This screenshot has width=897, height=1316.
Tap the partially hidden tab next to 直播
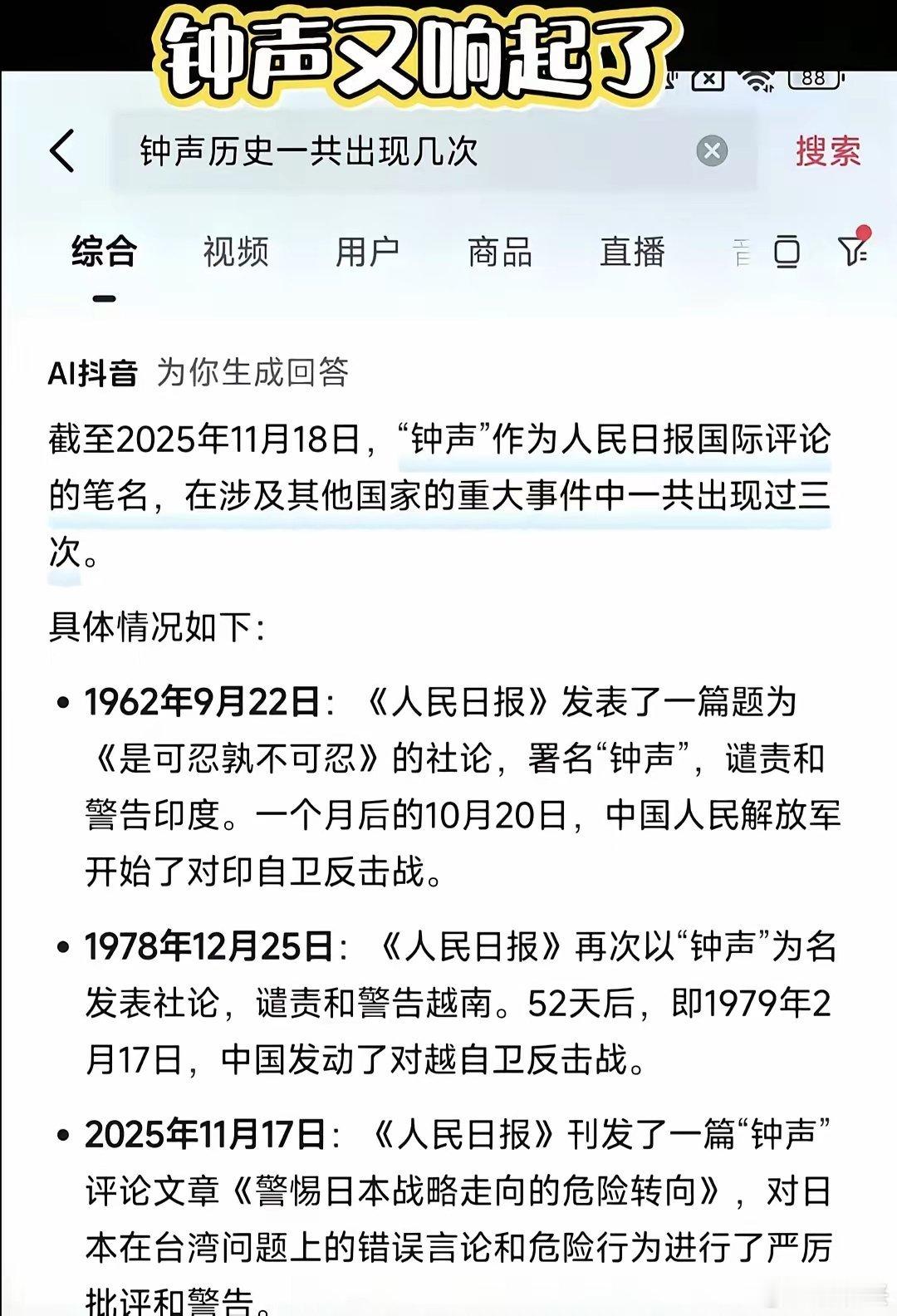coord(739,254)
